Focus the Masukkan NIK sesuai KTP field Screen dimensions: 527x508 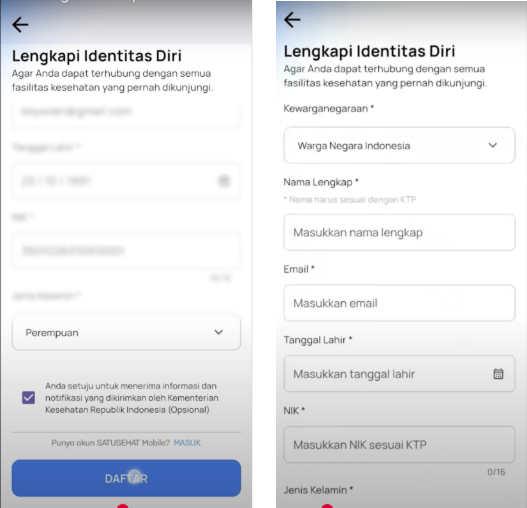[399, 444]
